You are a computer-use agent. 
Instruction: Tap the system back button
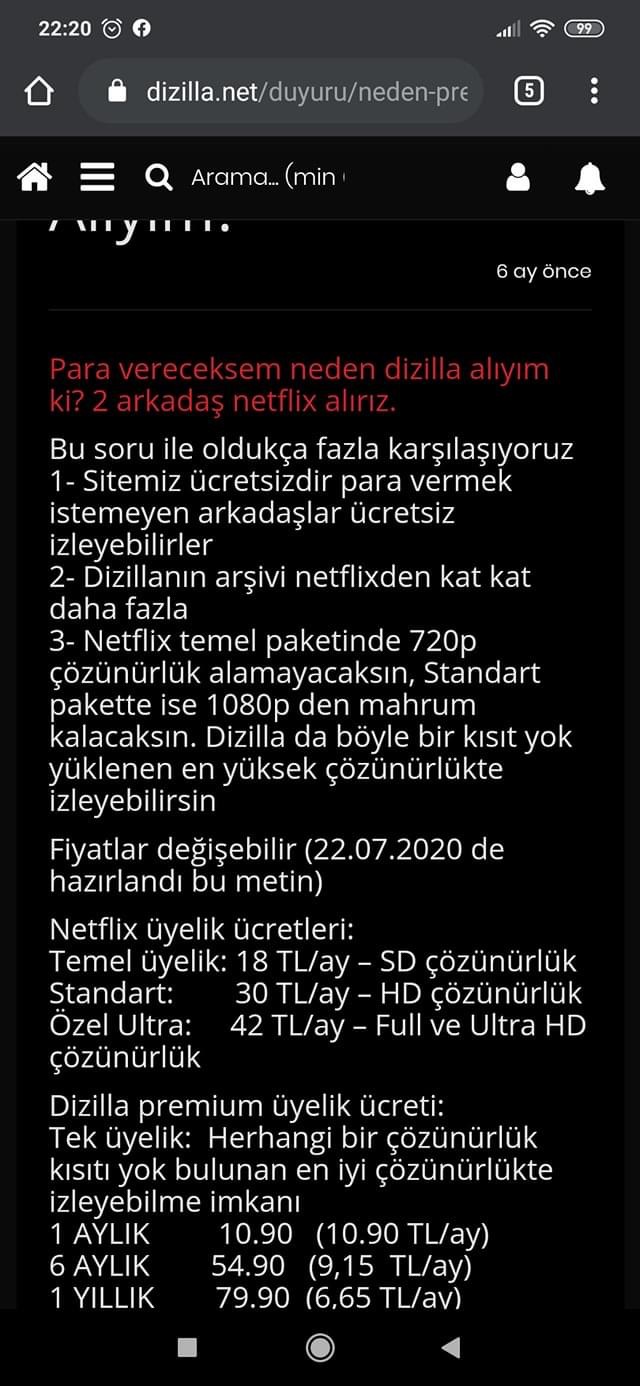[x=451, y=1347]
